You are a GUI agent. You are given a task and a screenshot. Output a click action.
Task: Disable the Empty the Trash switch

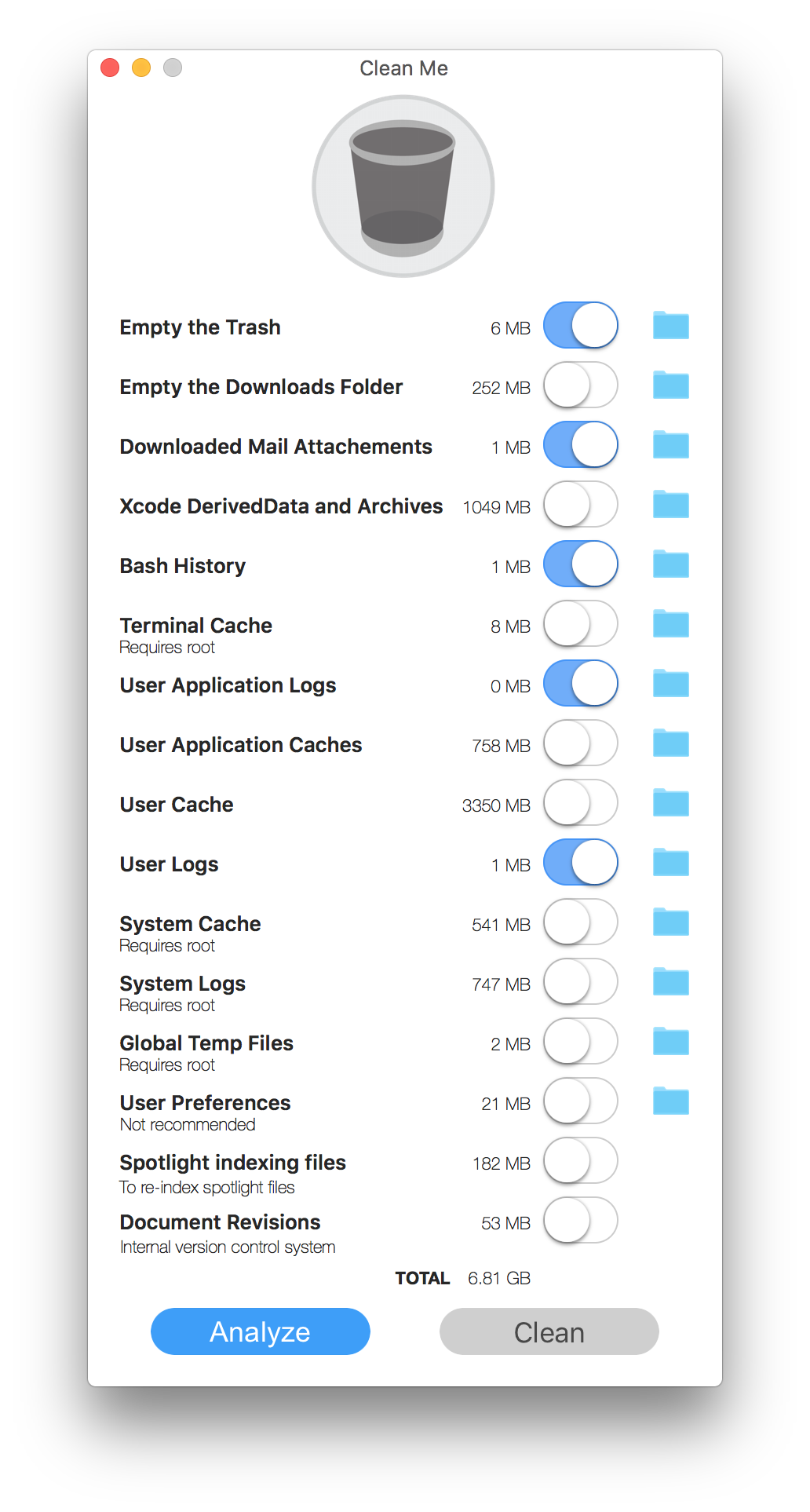pos(581,325)
